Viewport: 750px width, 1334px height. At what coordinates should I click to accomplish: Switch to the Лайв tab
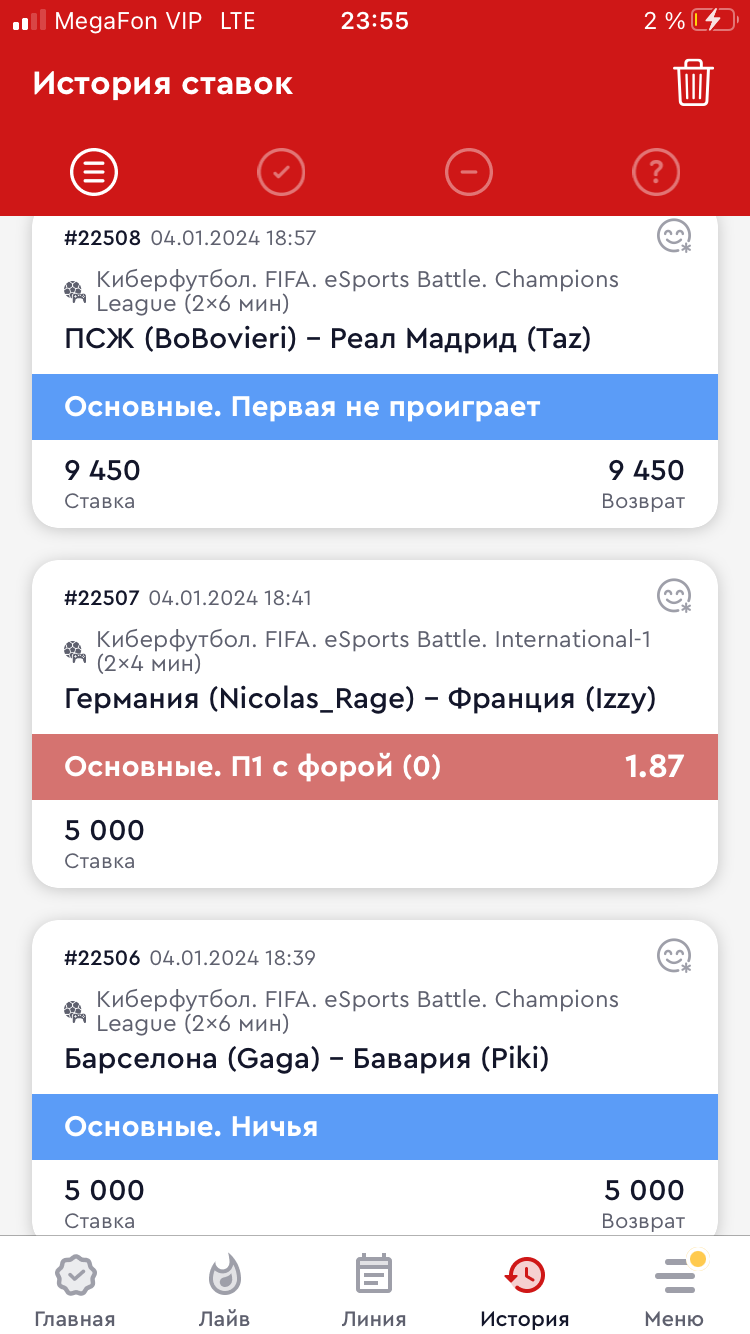coord(225,1289)
